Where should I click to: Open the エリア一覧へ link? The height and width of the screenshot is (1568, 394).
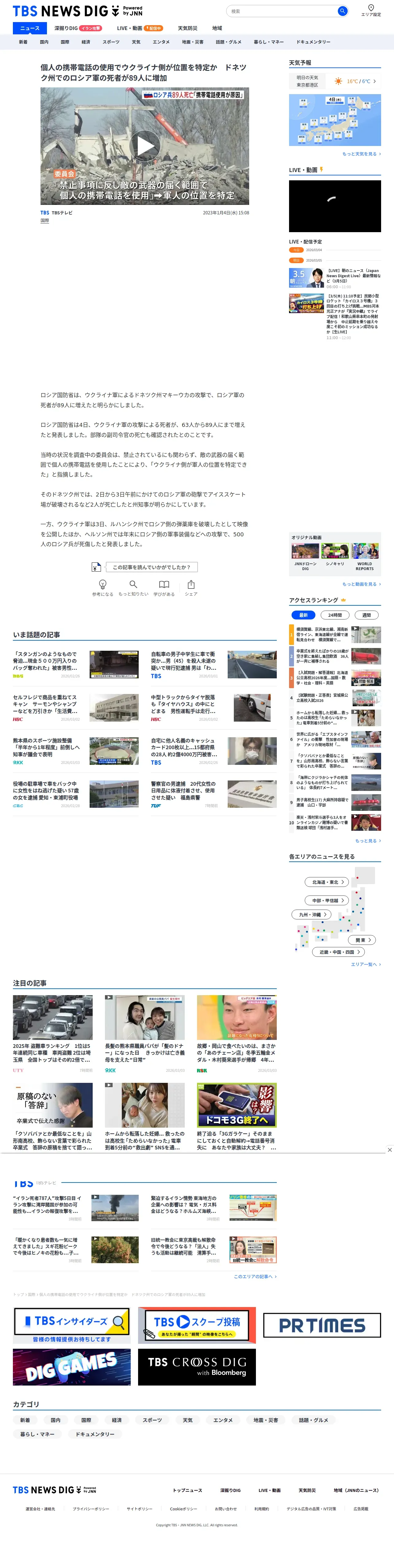click(365, 964)
